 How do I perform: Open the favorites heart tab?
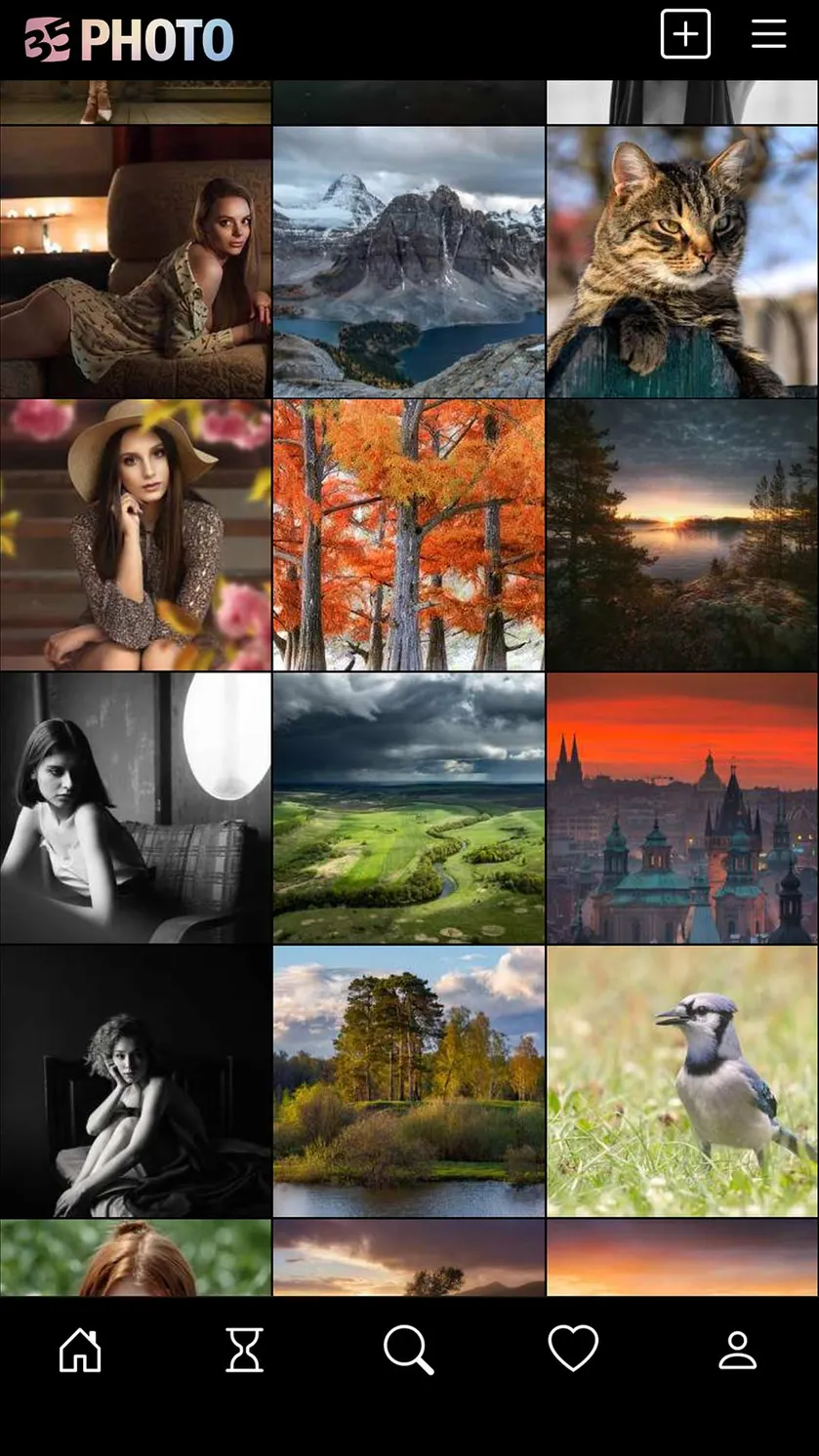(x=573, y=1349)
